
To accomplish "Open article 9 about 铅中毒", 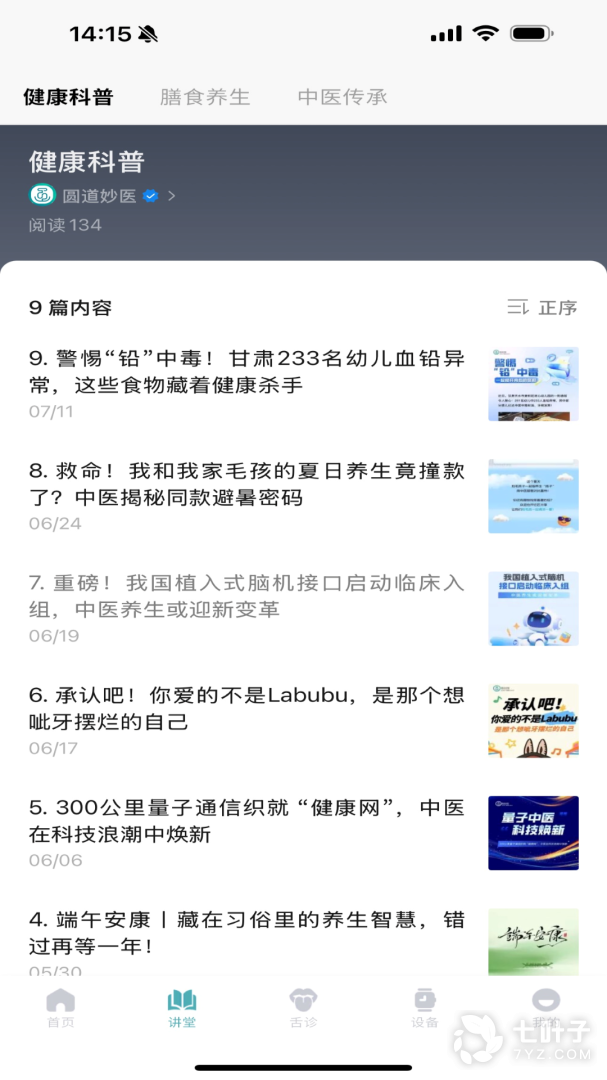I will point(247,371).
